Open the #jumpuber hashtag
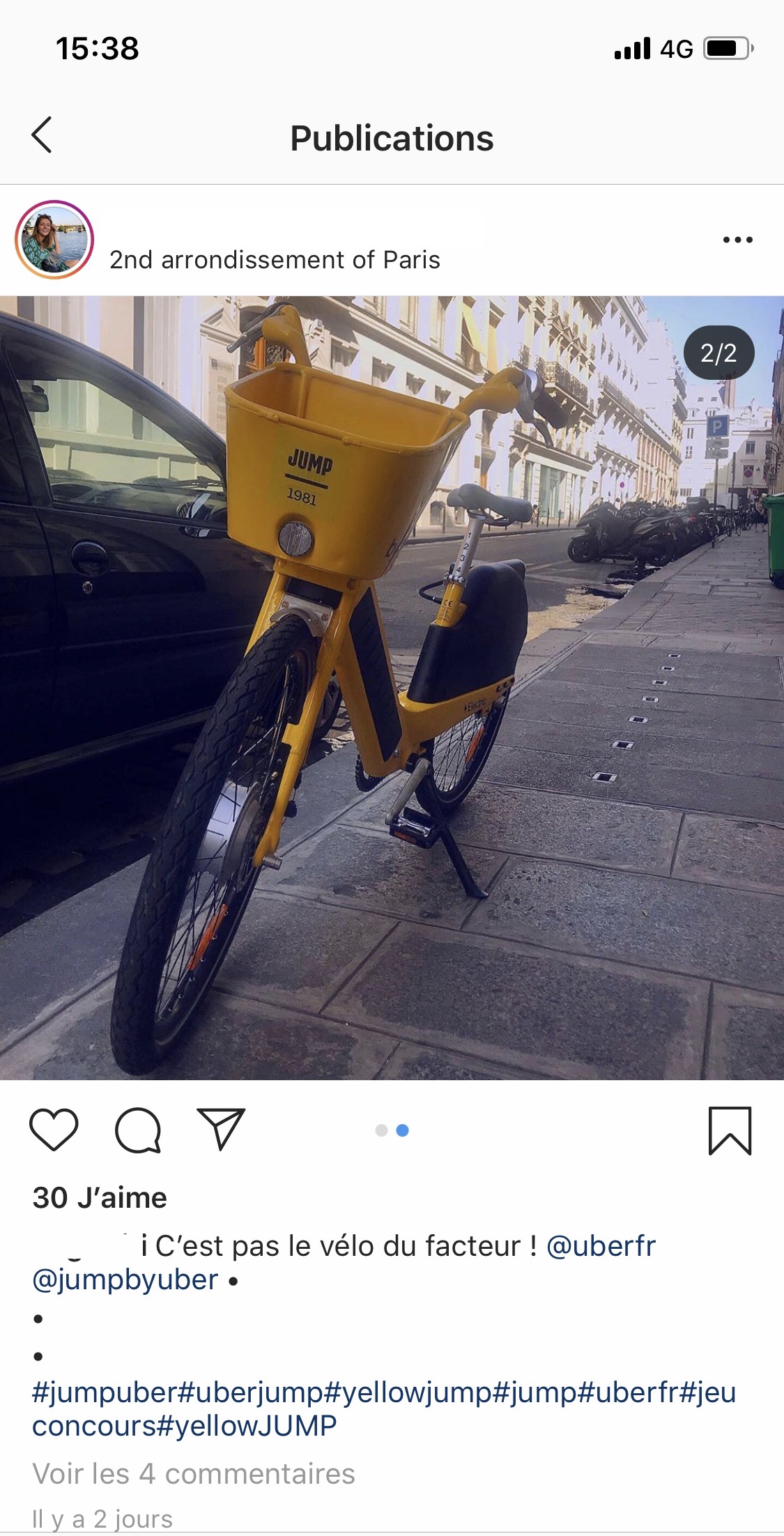 [105, 1392]
